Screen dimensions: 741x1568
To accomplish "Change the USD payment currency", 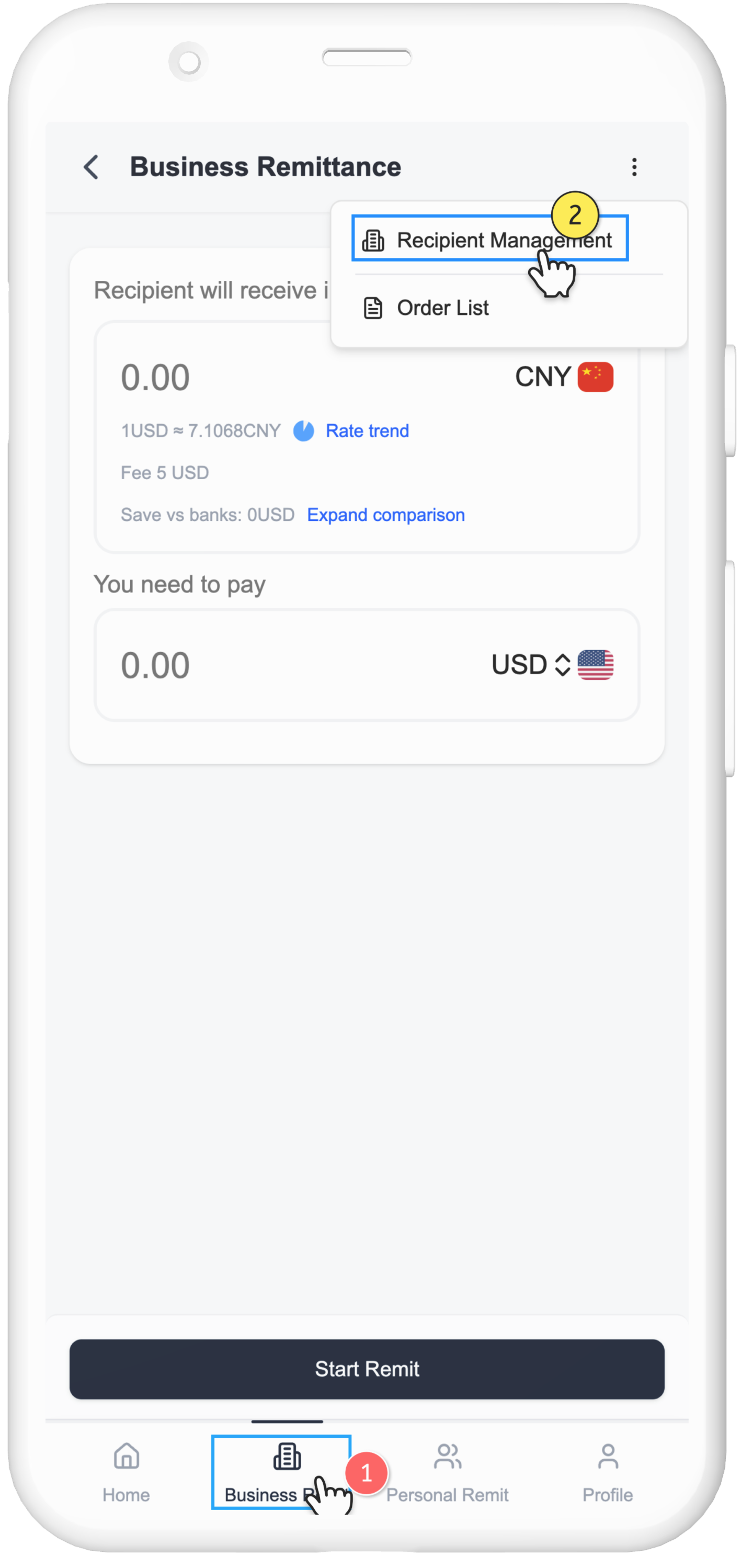I will click(x=551, y=665).
